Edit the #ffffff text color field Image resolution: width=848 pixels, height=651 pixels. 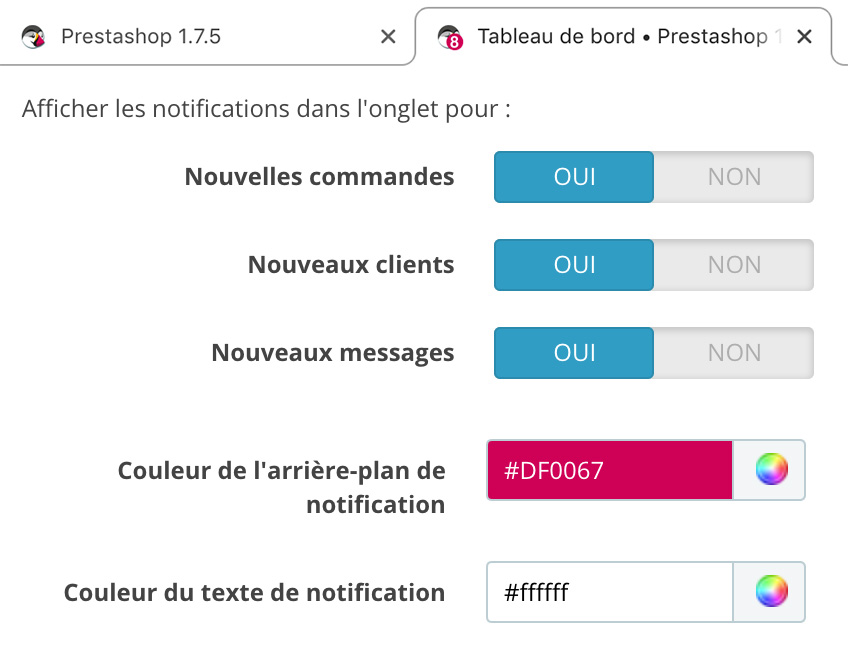click(610, 592)
